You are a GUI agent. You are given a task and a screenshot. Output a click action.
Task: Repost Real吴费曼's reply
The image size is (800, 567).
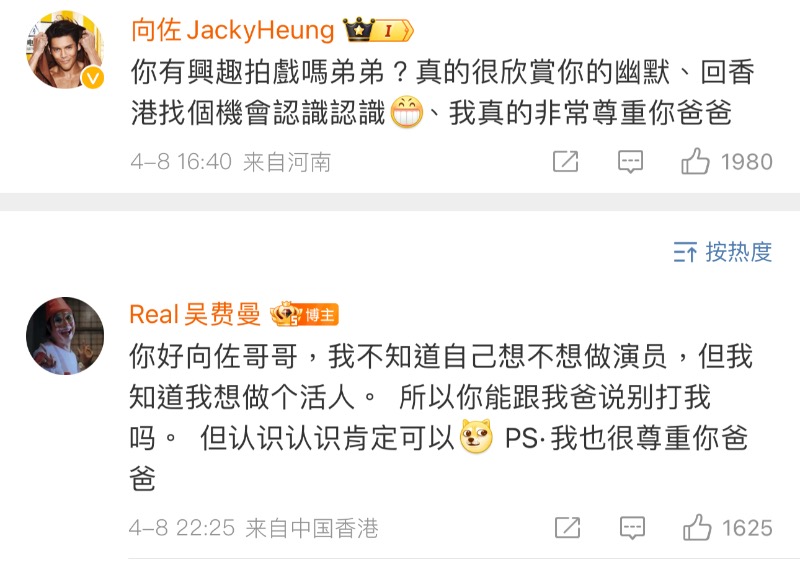pos(567,527)
